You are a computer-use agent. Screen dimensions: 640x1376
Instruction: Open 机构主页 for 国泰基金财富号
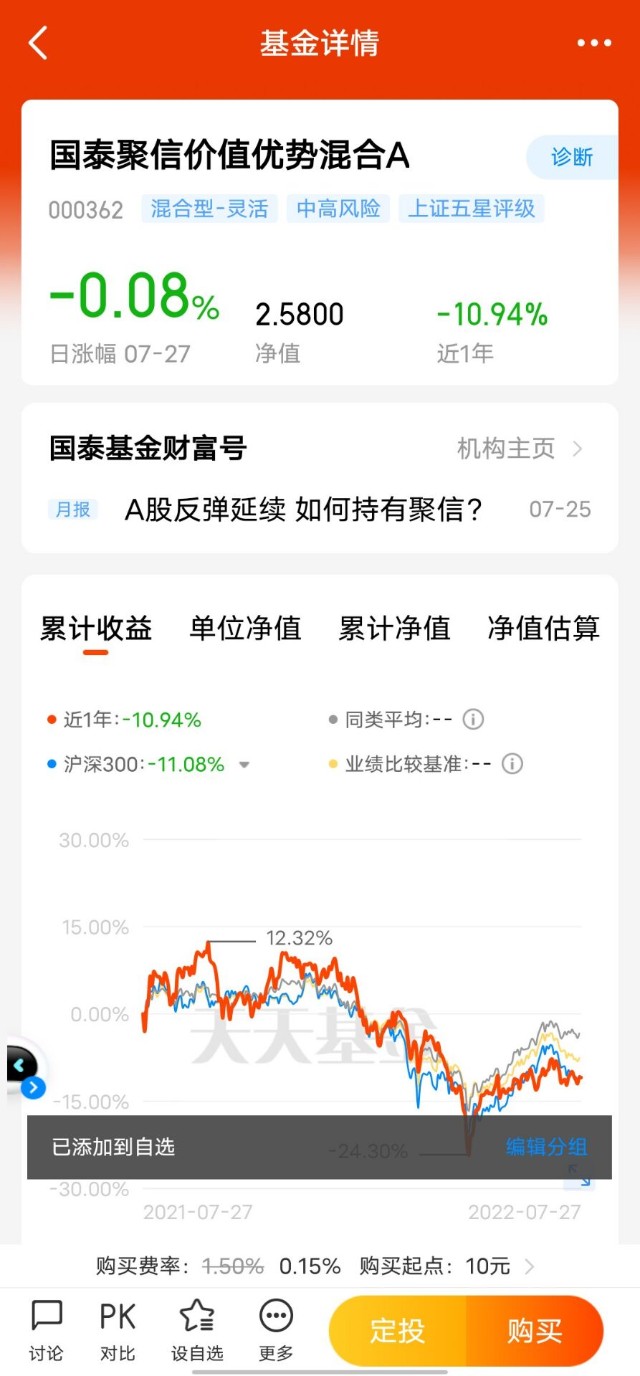[518, 449]
